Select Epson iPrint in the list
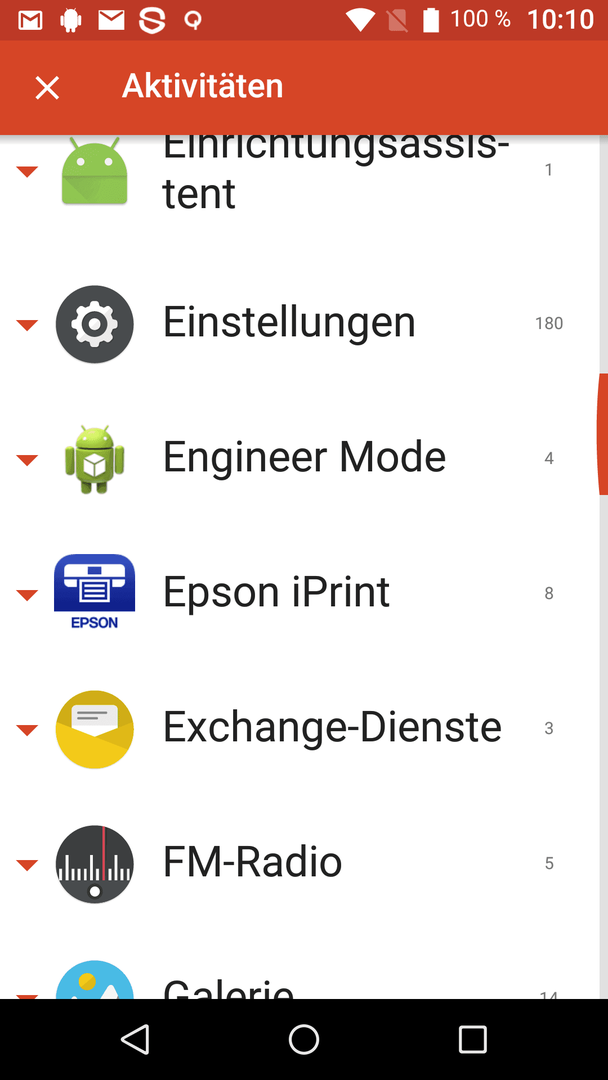 point(300,593)
